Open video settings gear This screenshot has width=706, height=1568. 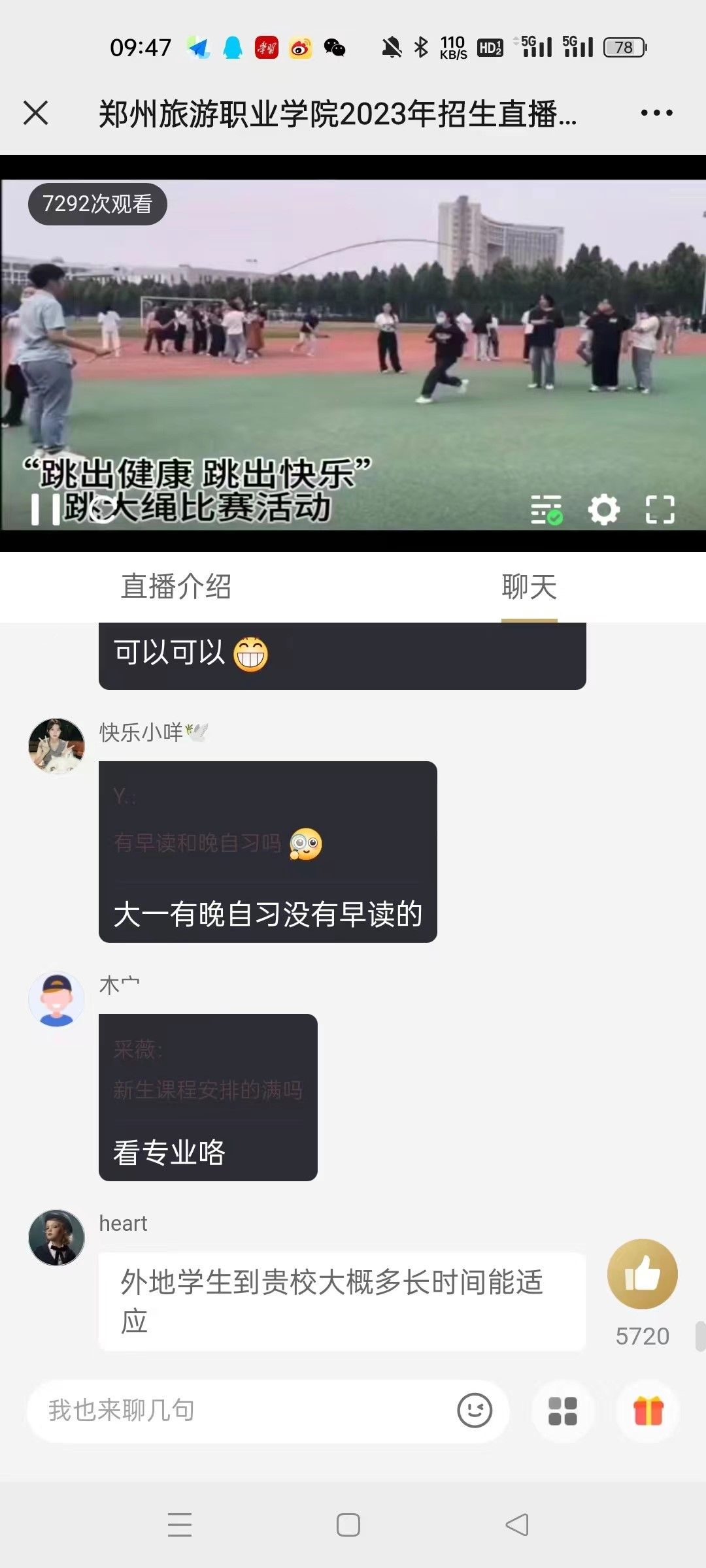click(x=603, y=510)
